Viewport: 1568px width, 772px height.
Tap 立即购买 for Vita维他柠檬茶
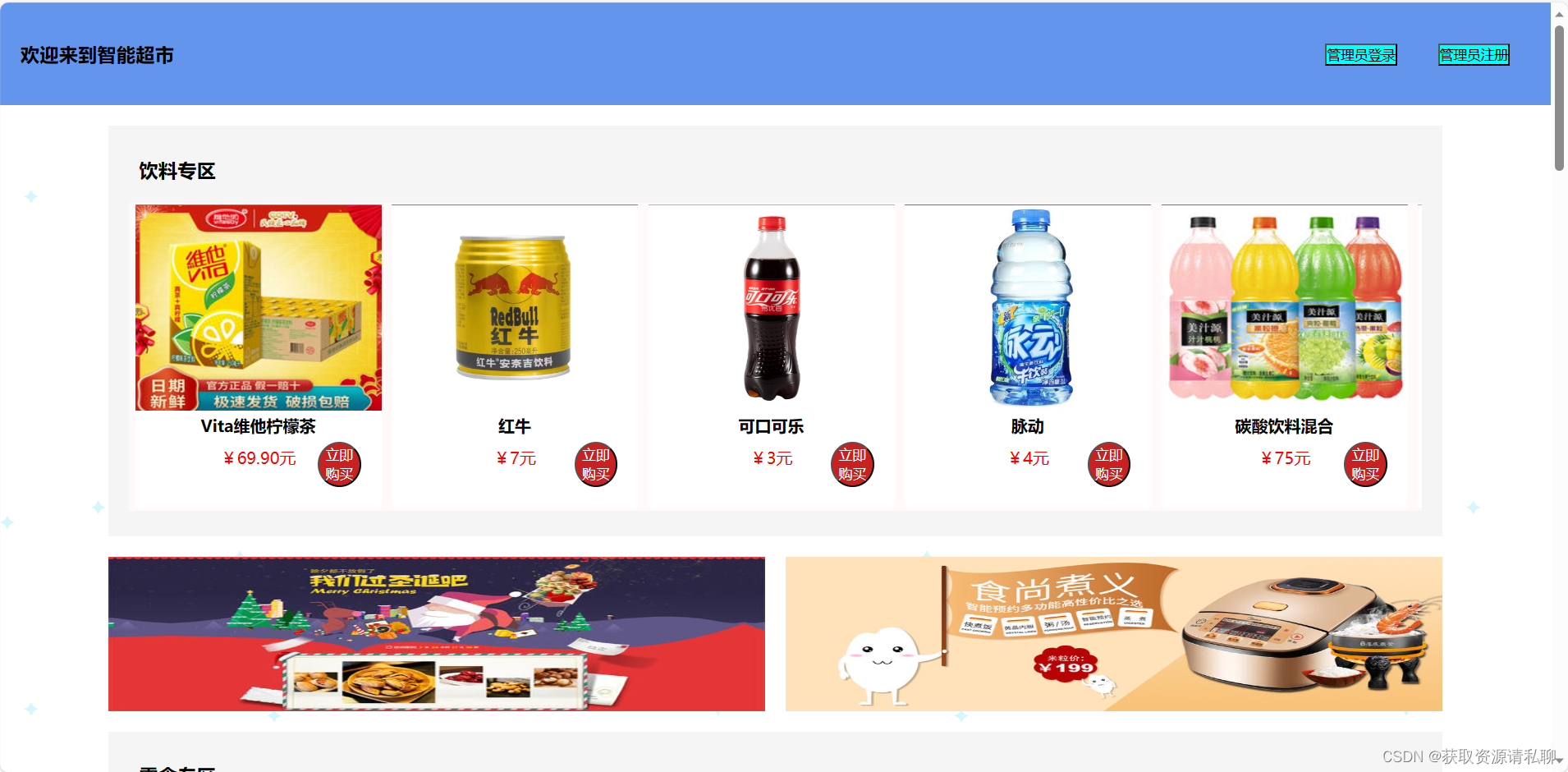click(x=339, y=465)
